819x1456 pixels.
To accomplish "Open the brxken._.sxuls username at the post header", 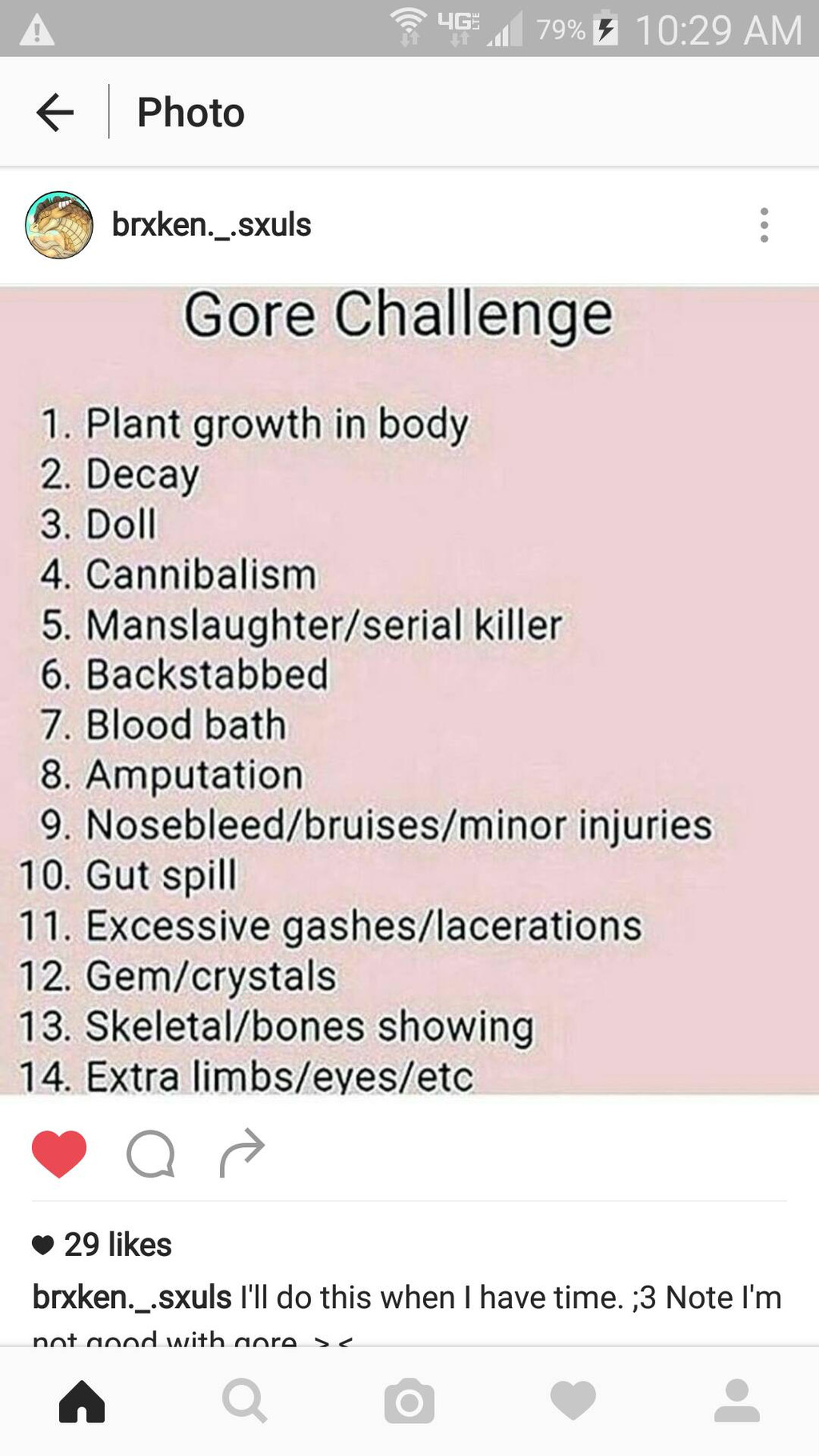I will (211, 225).
